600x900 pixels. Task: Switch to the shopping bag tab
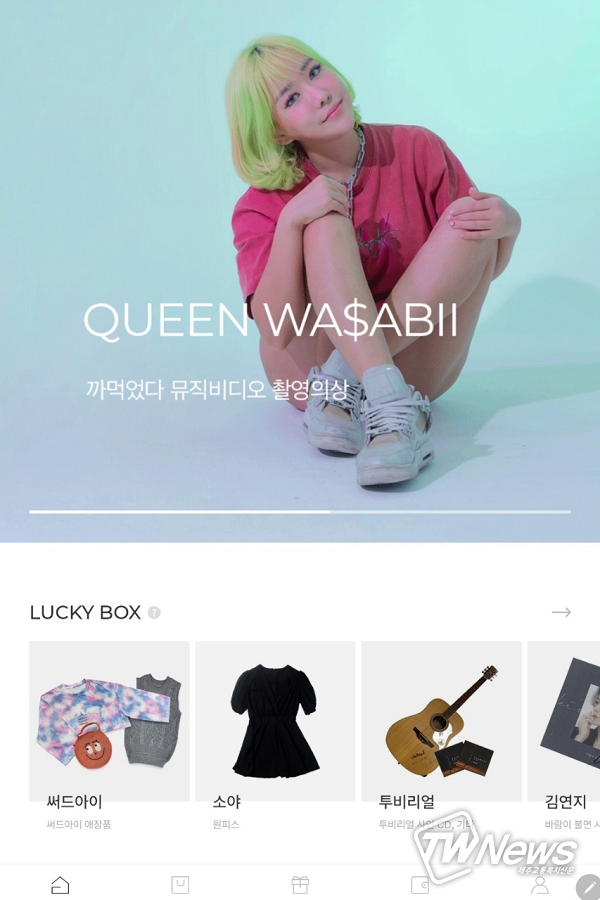180,885
